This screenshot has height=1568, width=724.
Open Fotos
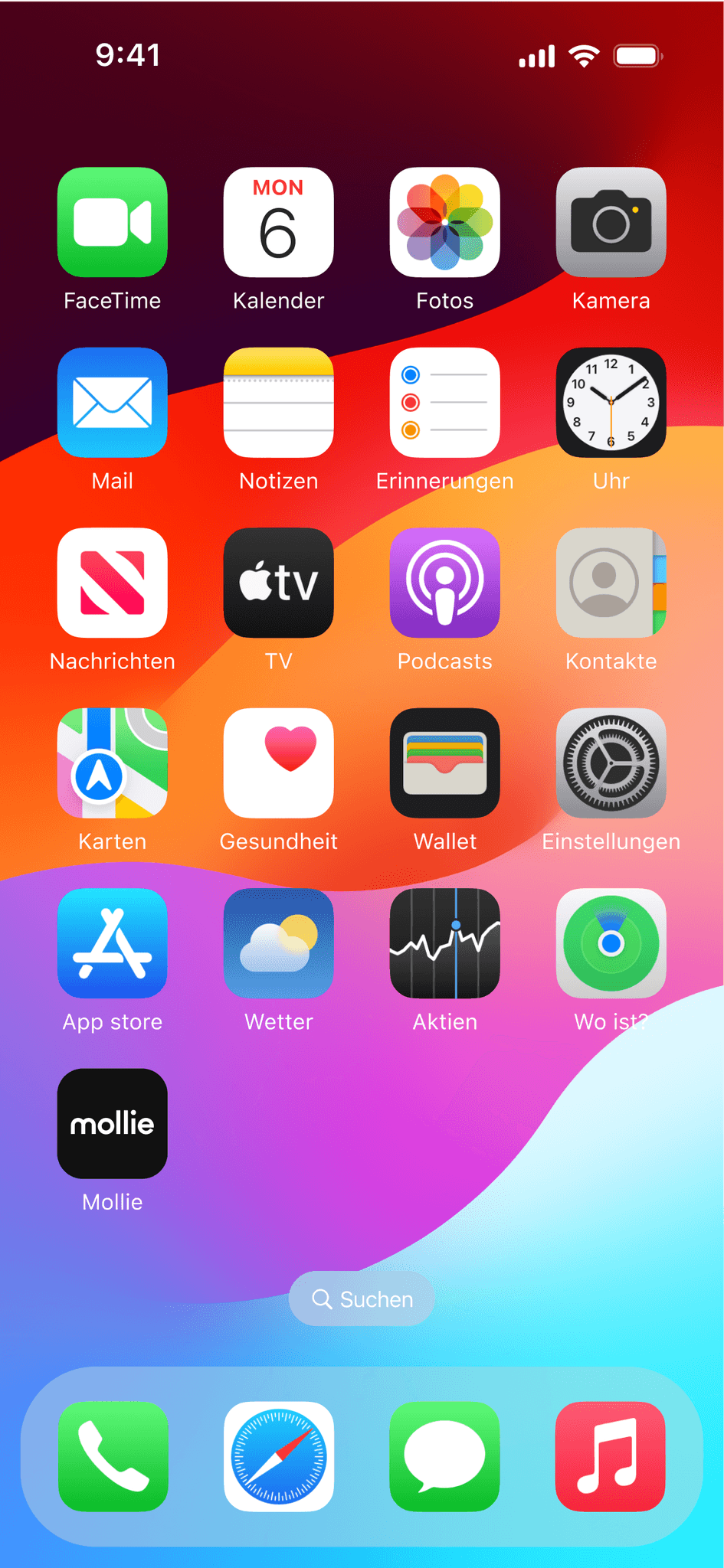[x=444, y=222]
